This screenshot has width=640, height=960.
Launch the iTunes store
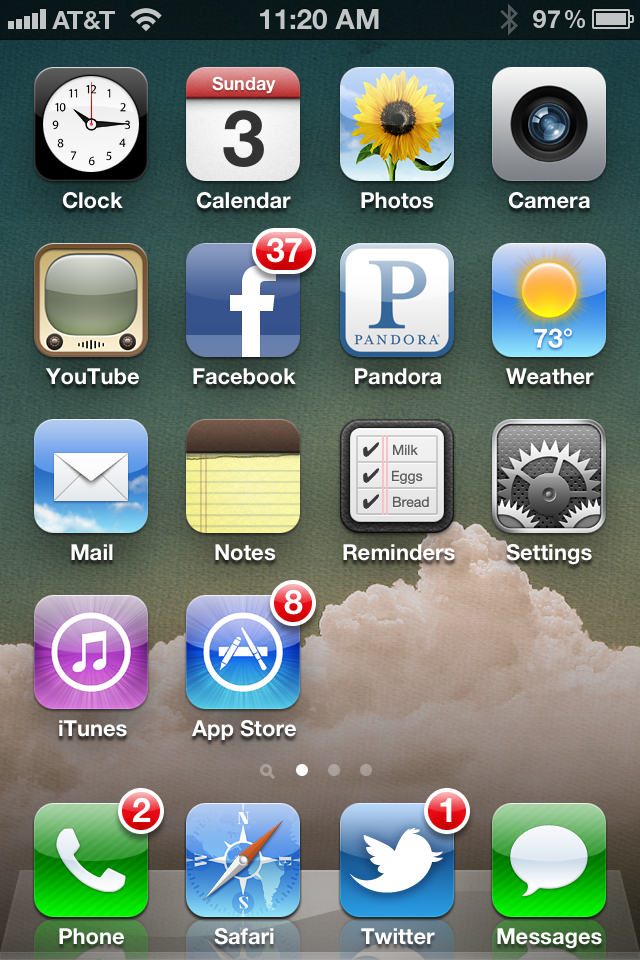(91, 652)
